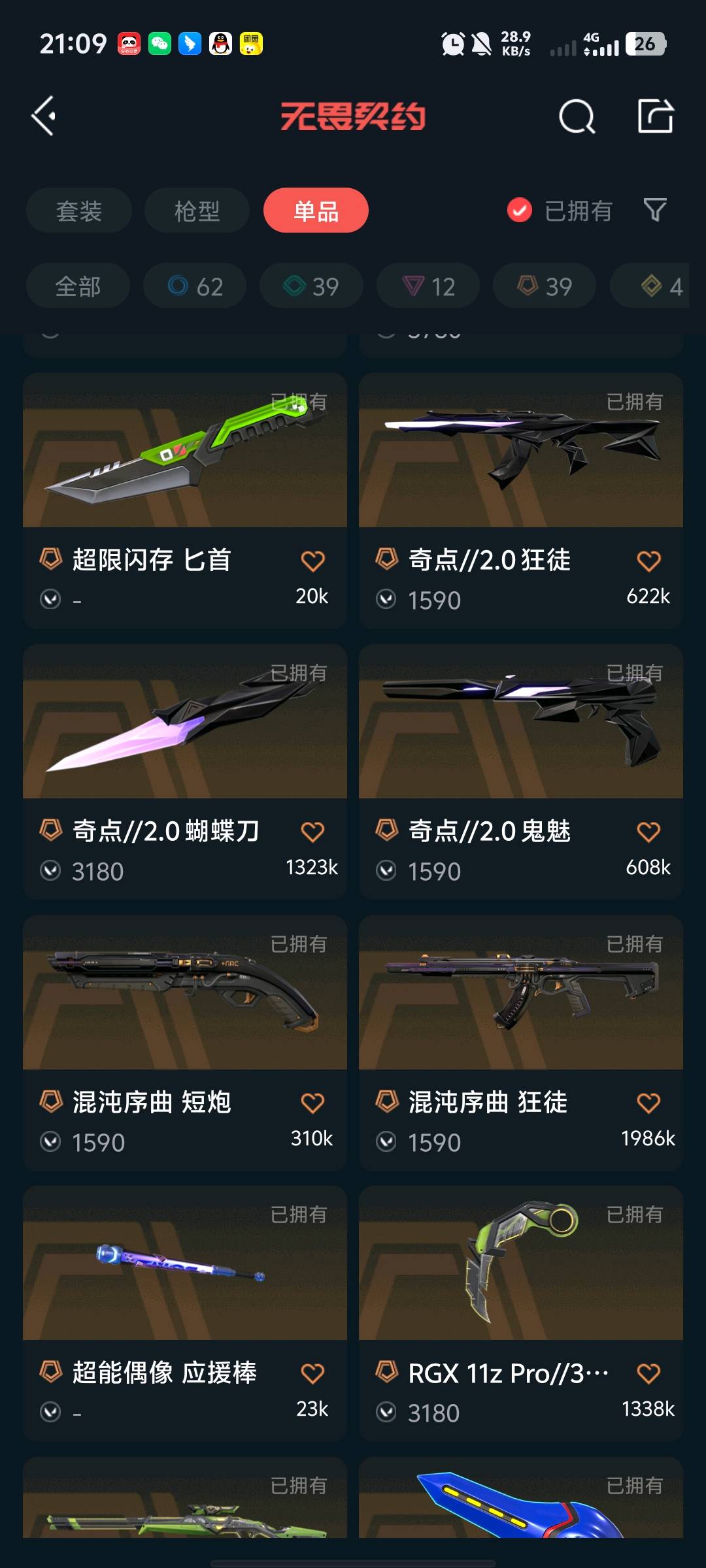The height and width of the screenshot is (1568, 706).
Task: Filter by the purple 12 rarity chip
Action: click(428, 286)
